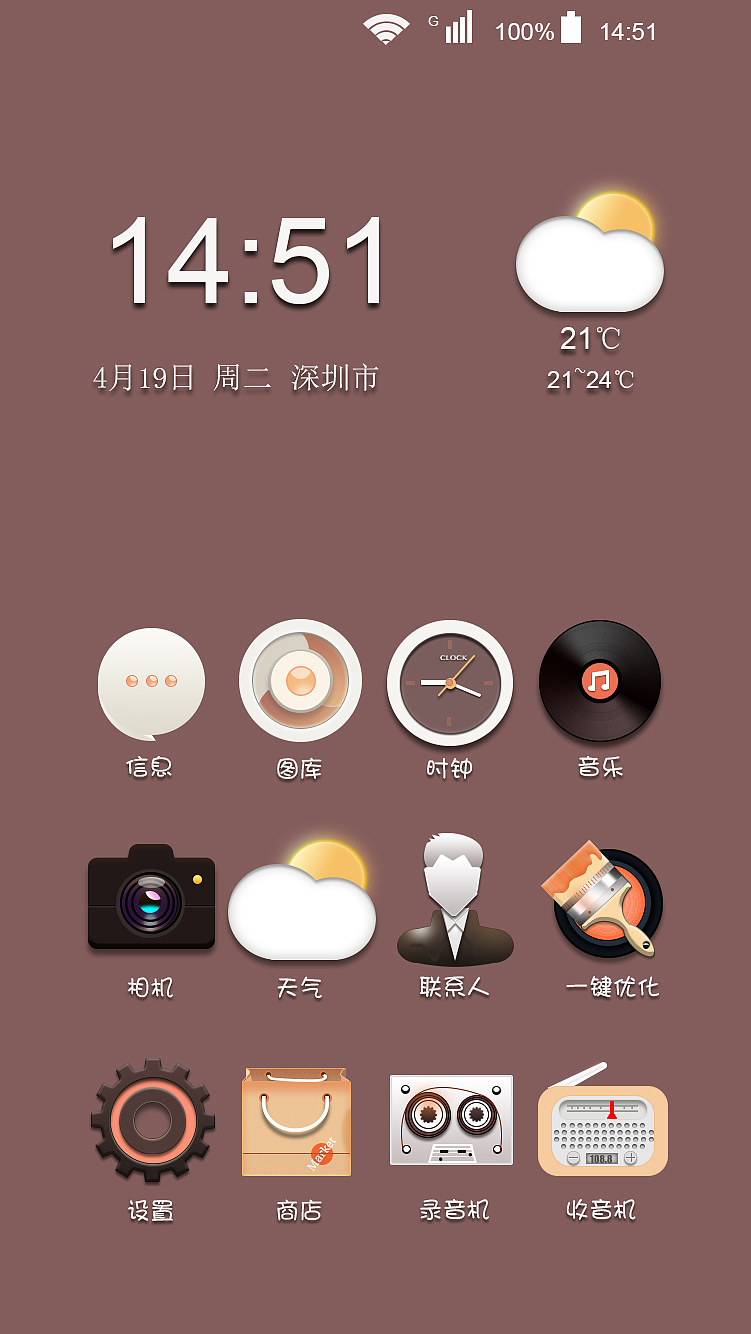Open the 音乐 music player
Screen dimensions: 751x1334
(600, 681)
